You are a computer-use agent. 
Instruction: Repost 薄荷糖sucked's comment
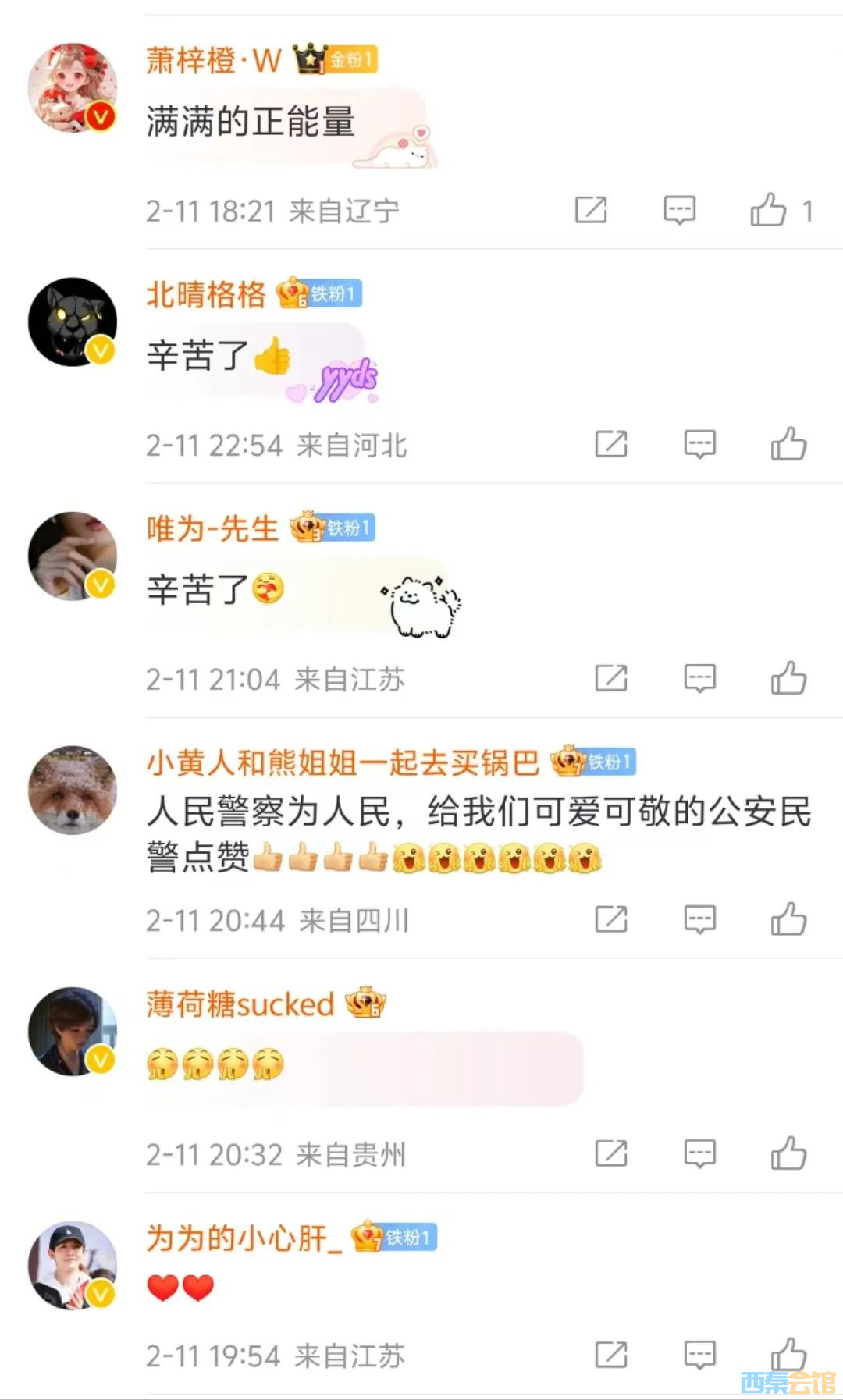[611, 1153]
